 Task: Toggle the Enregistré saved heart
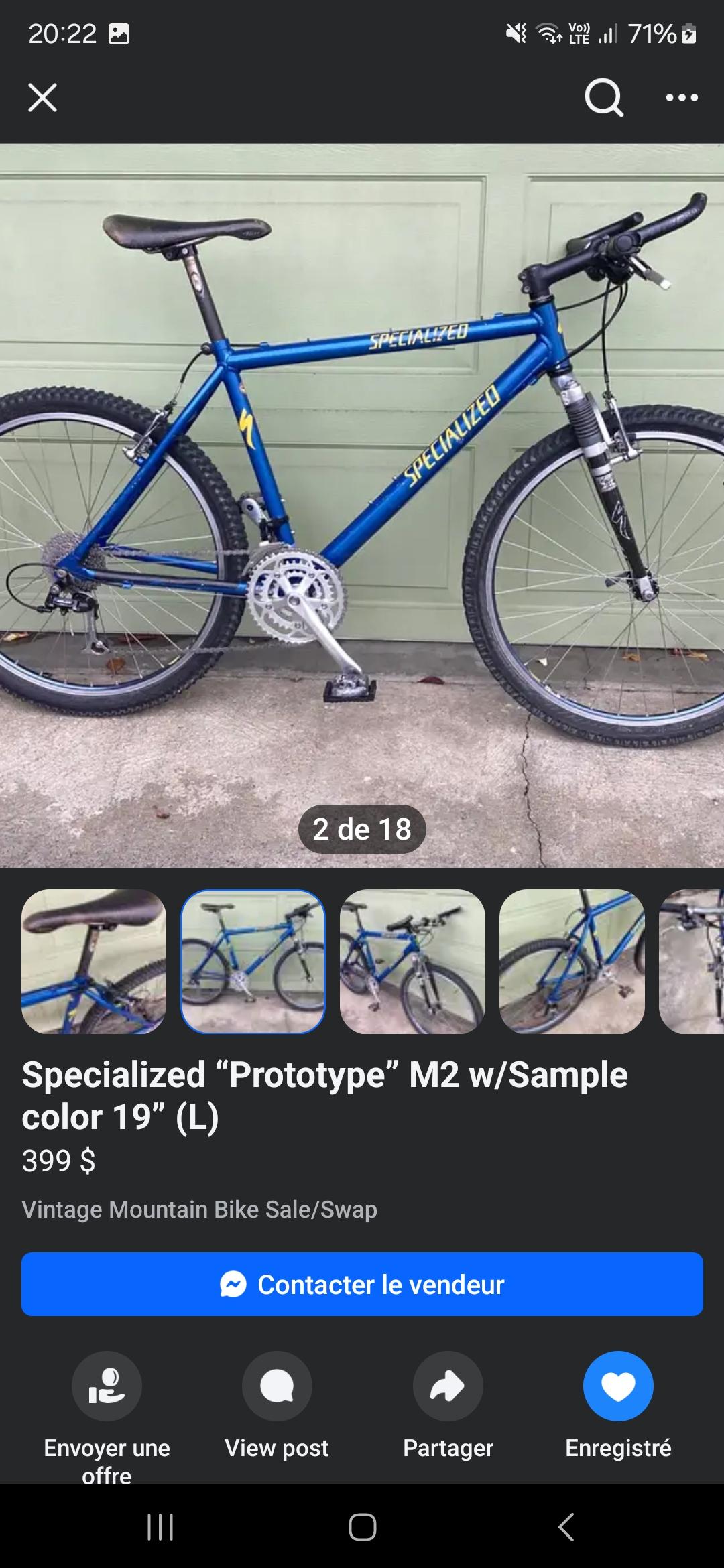[x=618, y=1405]
